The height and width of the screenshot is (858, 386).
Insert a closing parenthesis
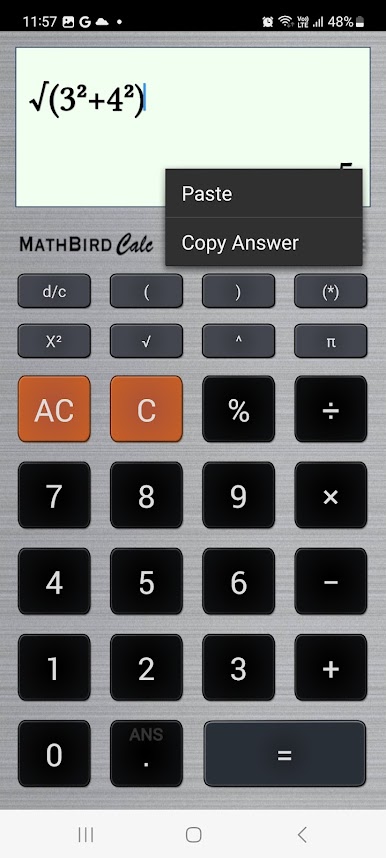238,291
